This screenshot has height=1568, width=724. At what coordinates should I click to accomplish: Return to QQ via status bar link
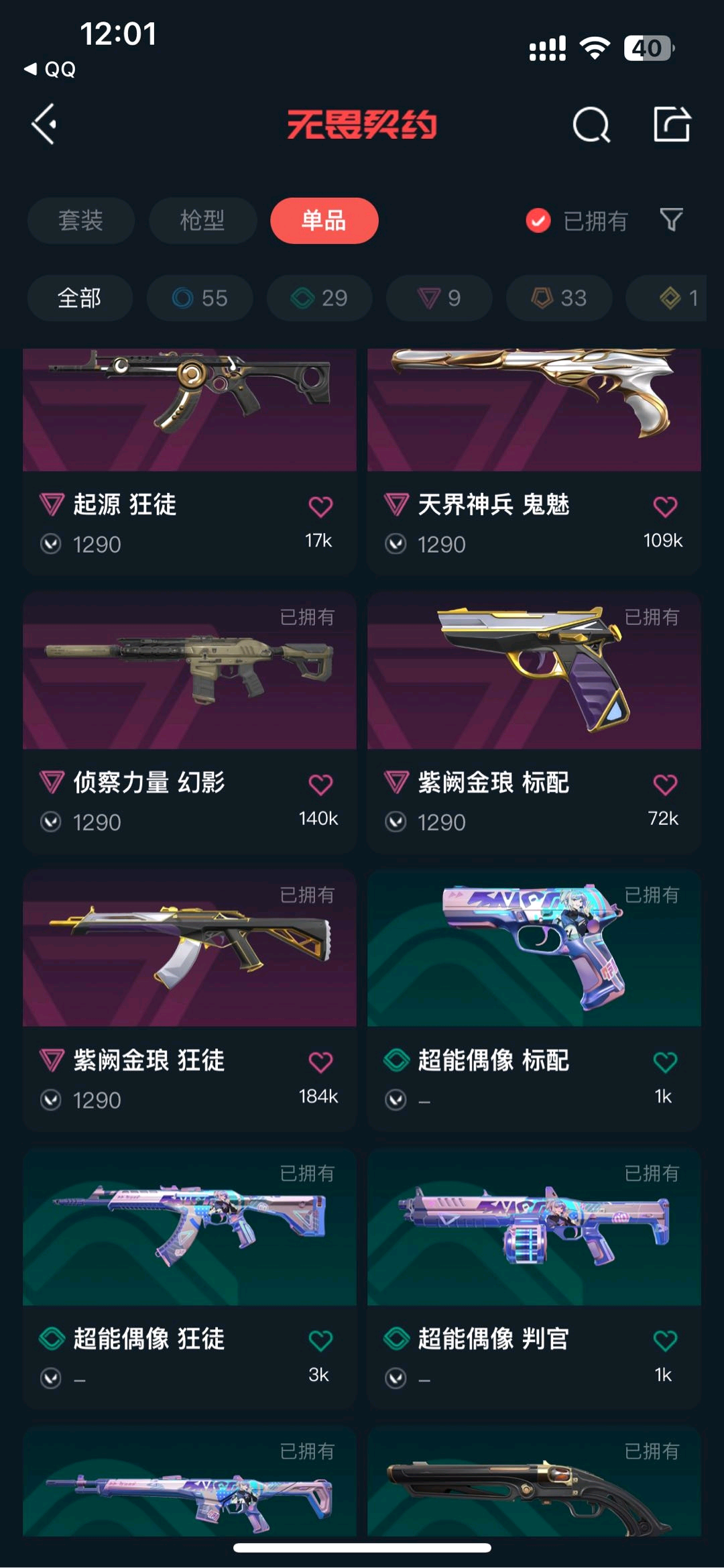click(51, 69)
